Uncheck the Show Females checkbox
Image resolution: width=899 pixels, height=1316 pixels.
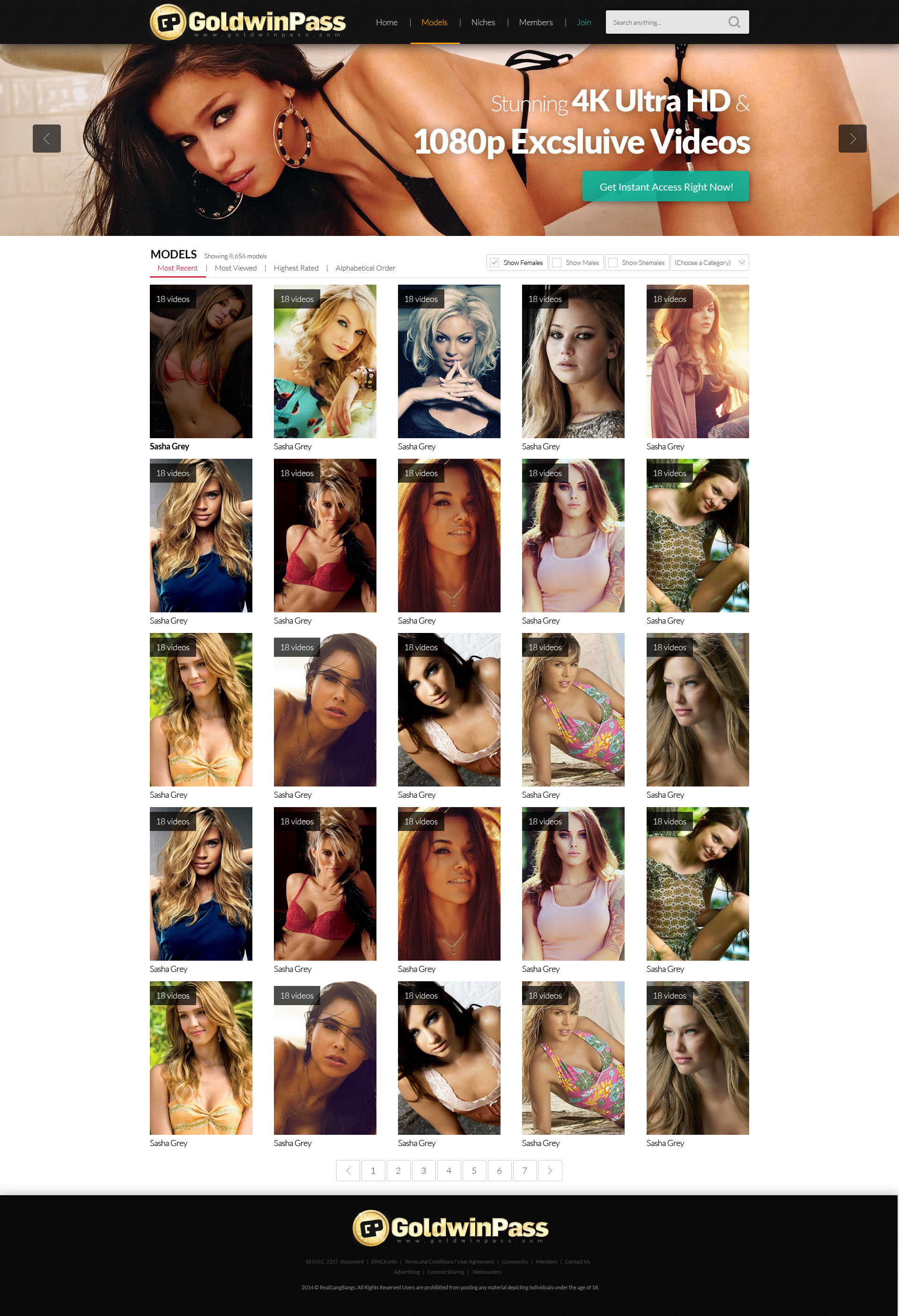494,262
